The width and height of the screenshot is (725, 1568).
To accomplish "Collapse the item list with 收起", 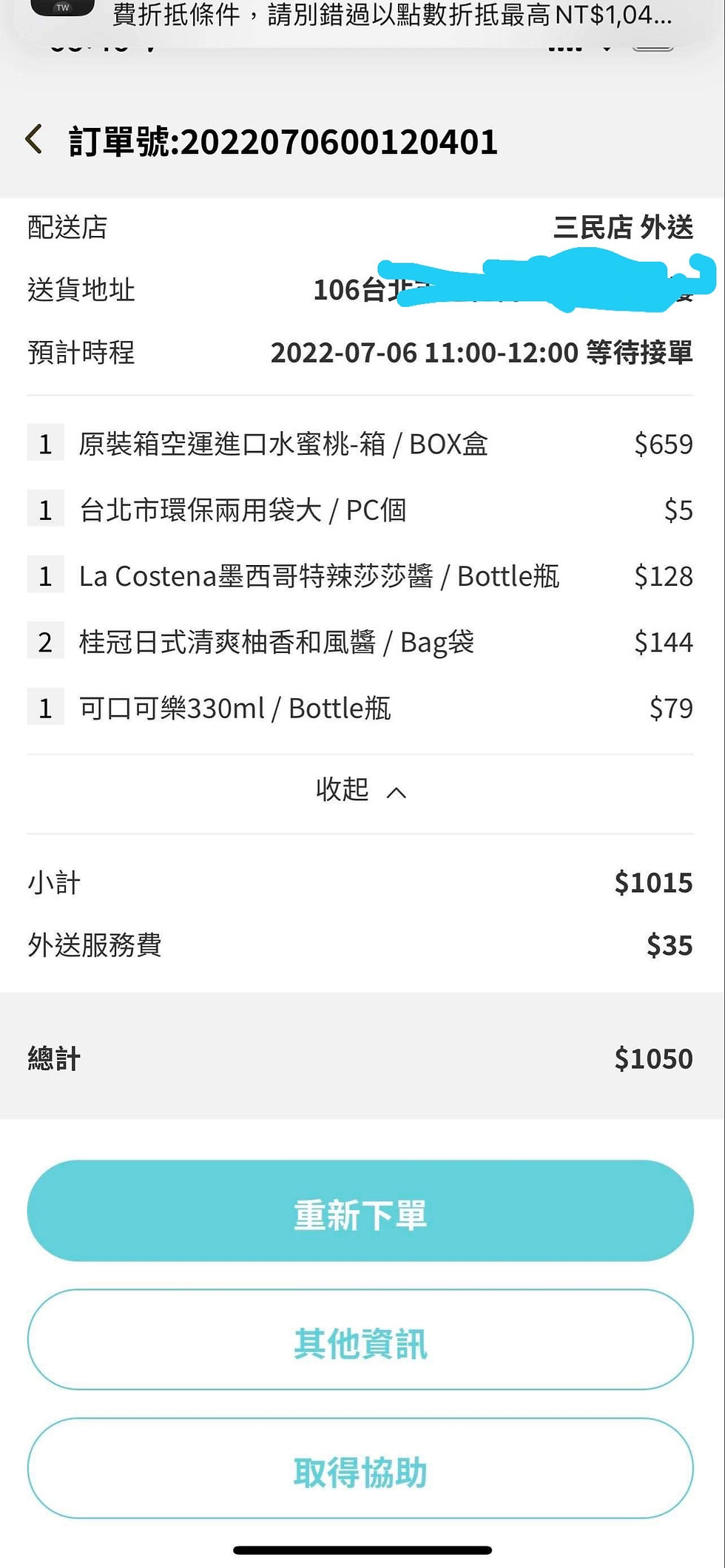I will [x=360, y=790].
